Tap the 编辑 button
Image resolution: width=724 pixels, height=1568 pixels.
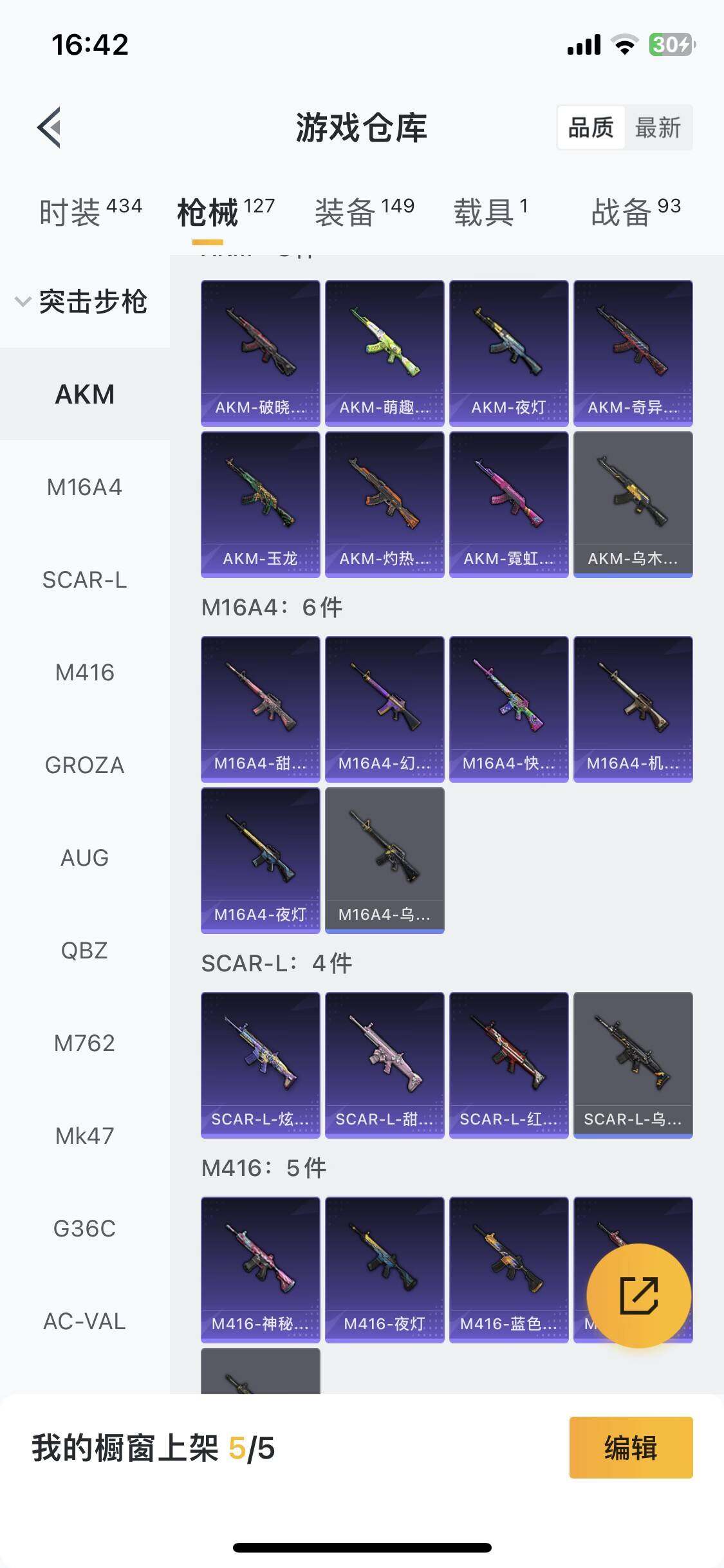(631, 1447)
